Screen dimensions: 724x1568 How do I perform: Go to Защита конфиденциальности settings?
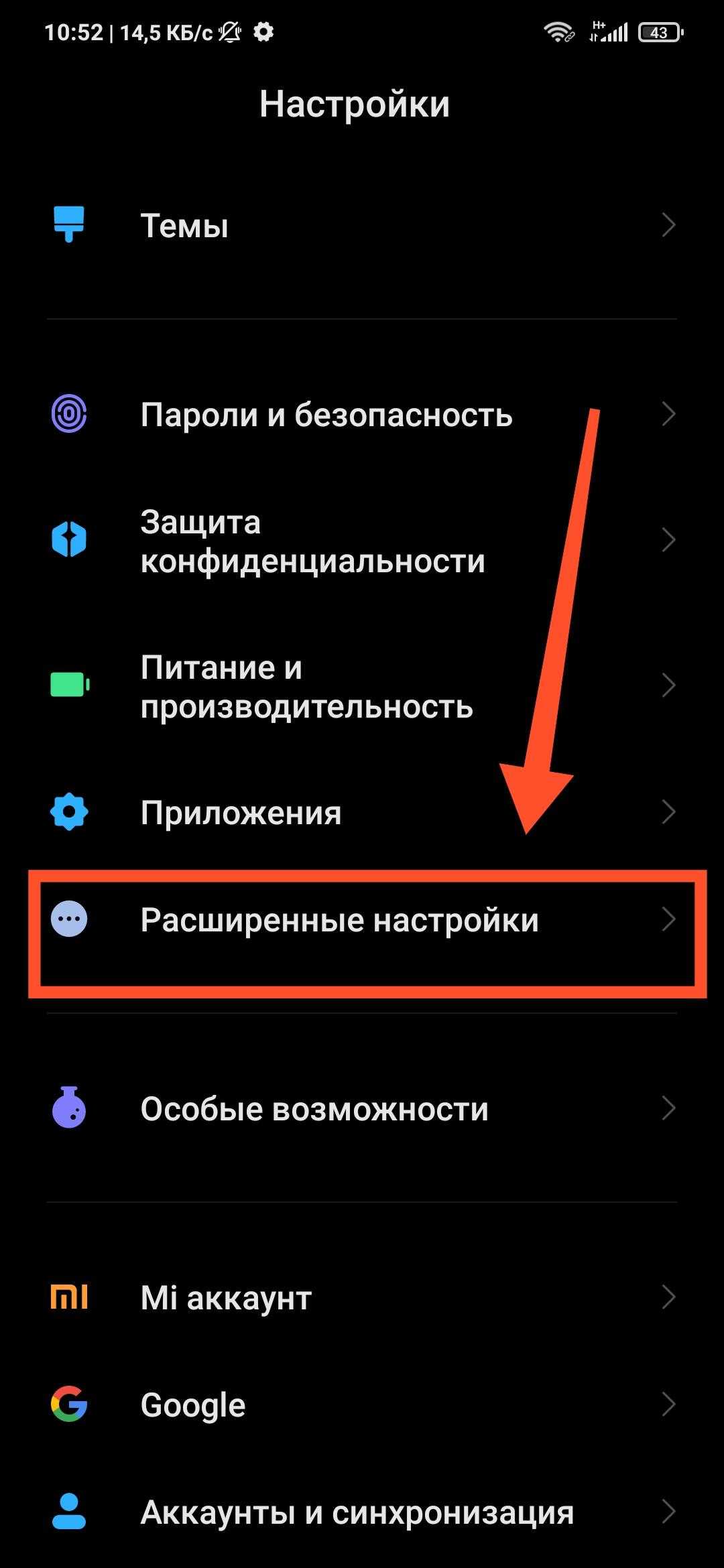[x=362, y=540]
